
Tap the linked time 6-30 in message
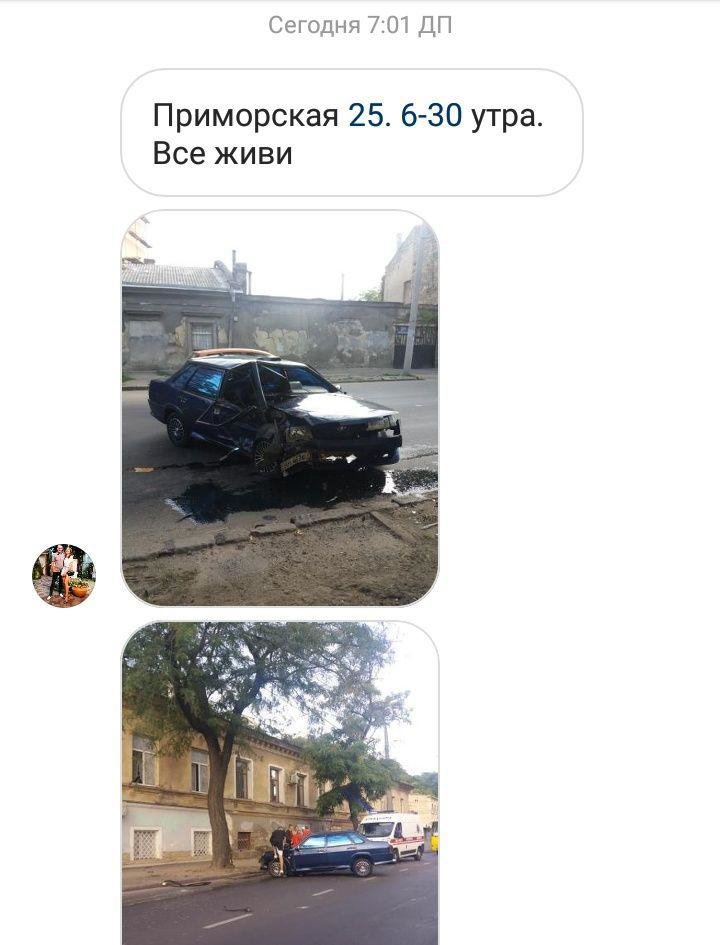(x=431, y=116)
